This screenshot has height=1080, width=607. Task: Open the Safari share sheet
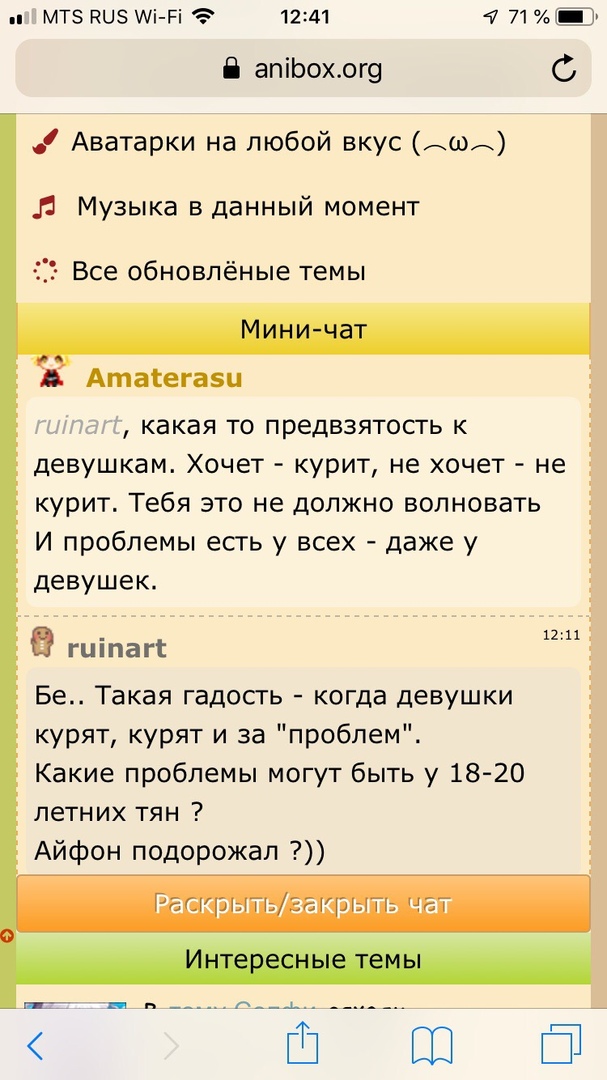(x=301, y=1045)
